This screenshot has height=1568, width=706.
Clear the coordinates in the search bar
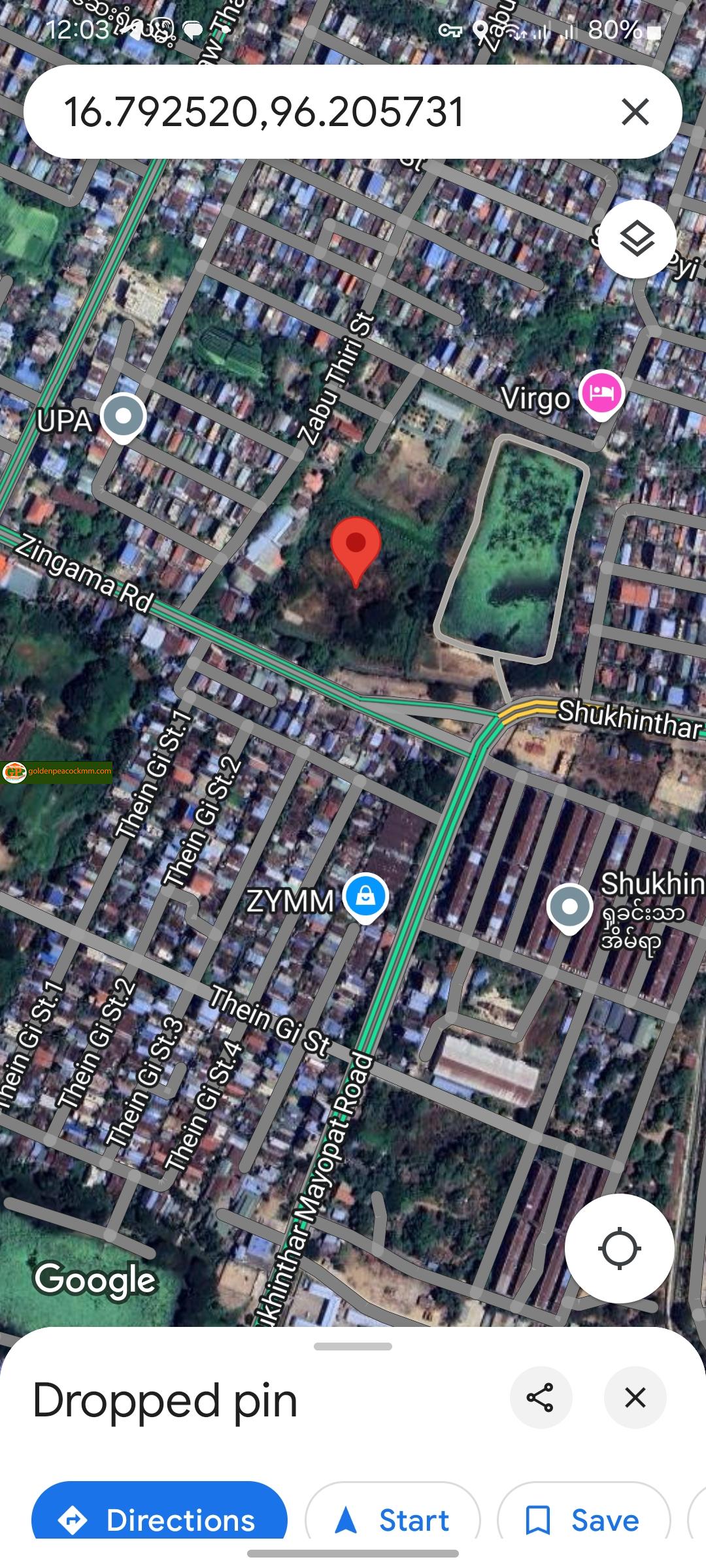coord(635,112)
